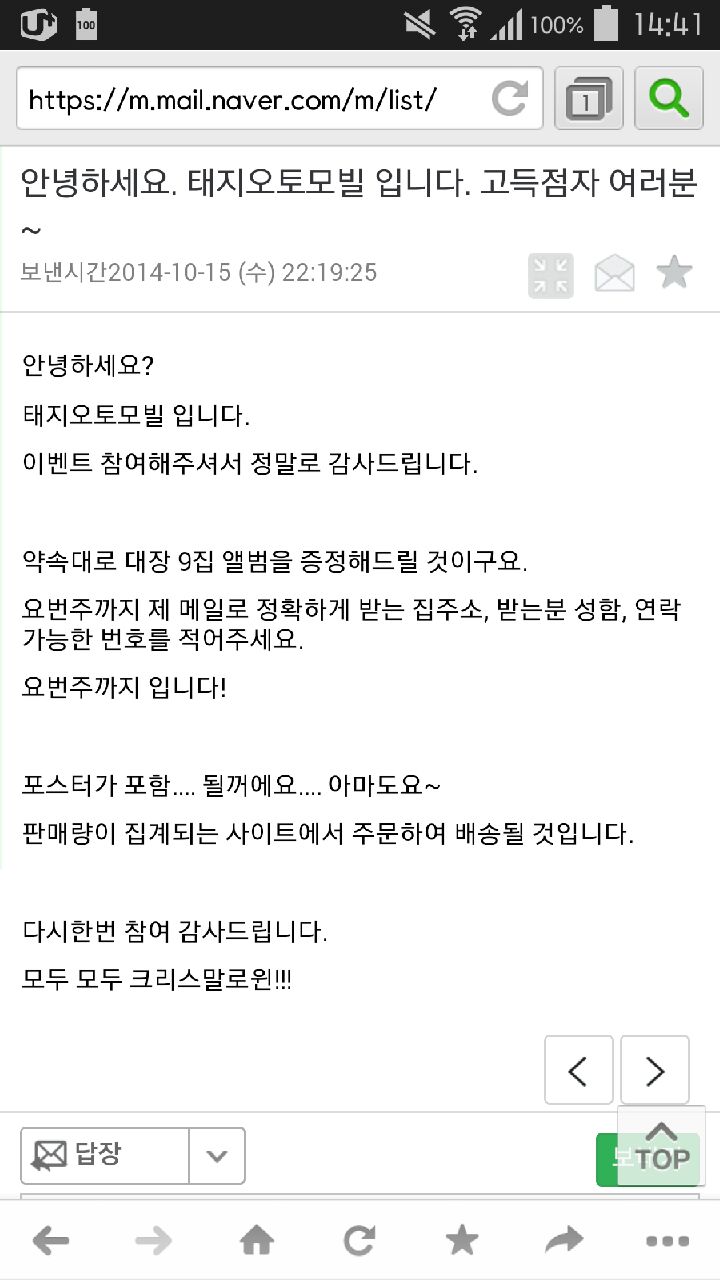Open the browser home page

coord(257,1241)
